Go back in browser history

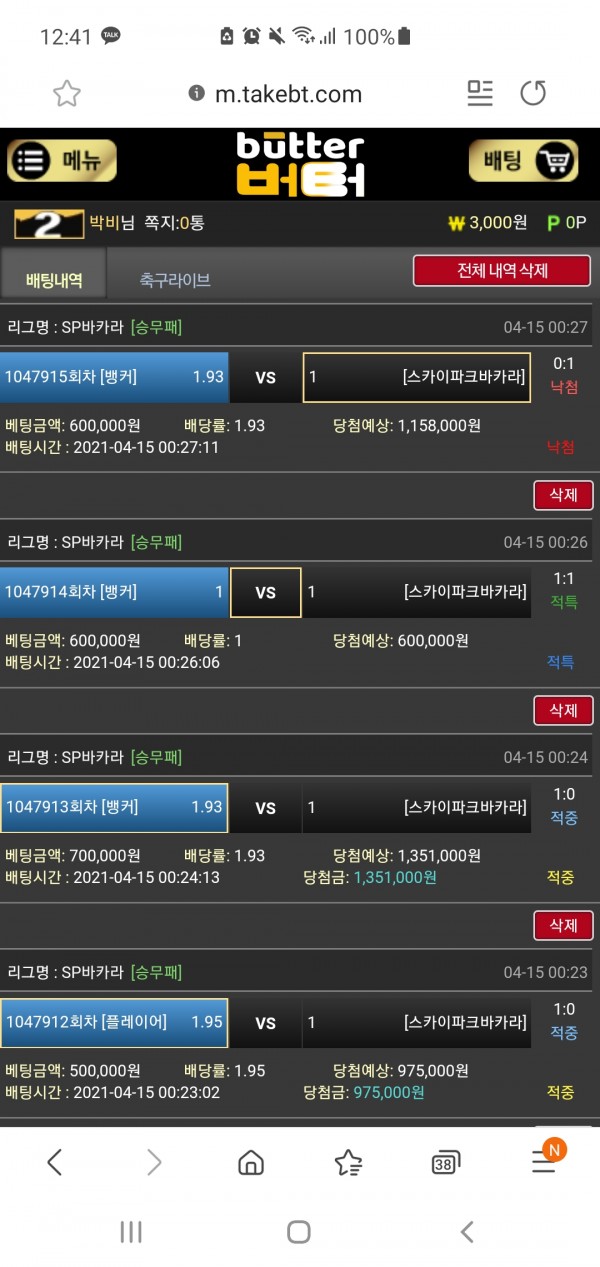[x=55, y=1162]
